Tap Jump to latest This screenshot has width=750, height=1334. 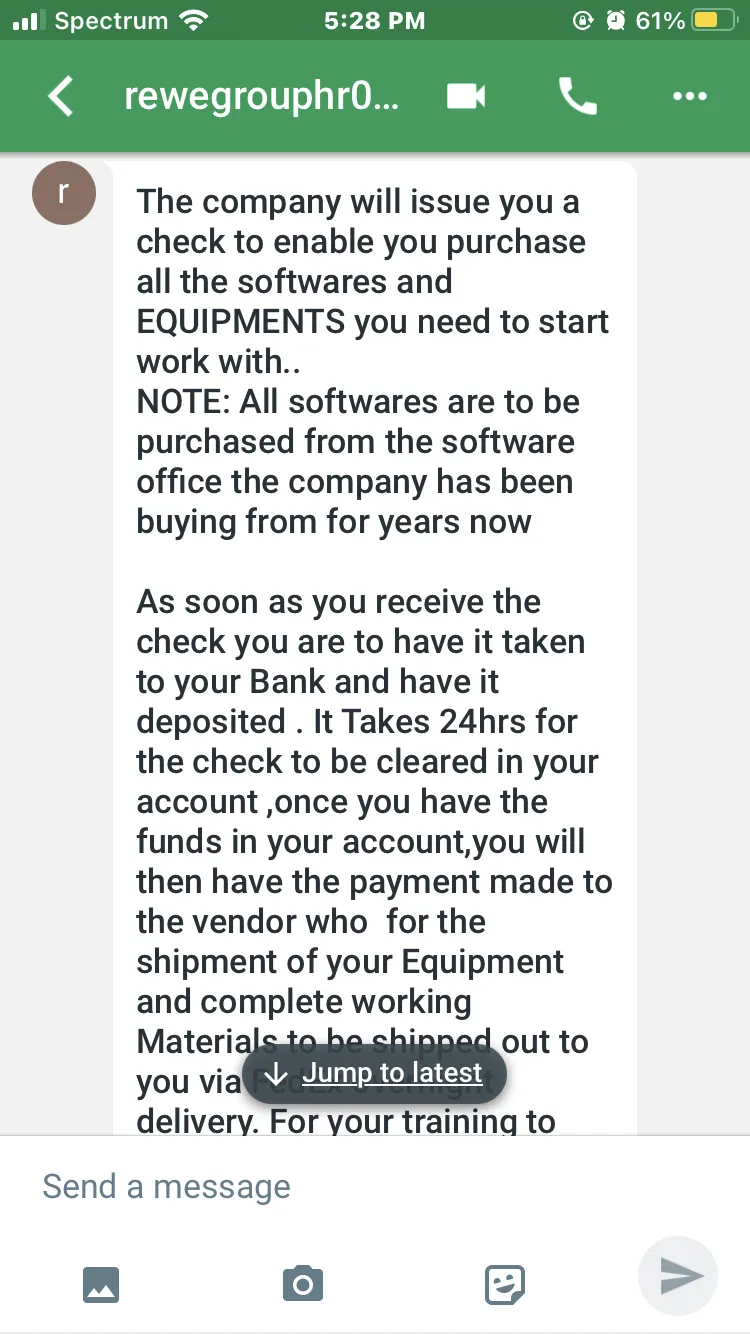click(x=375, y=1074)
